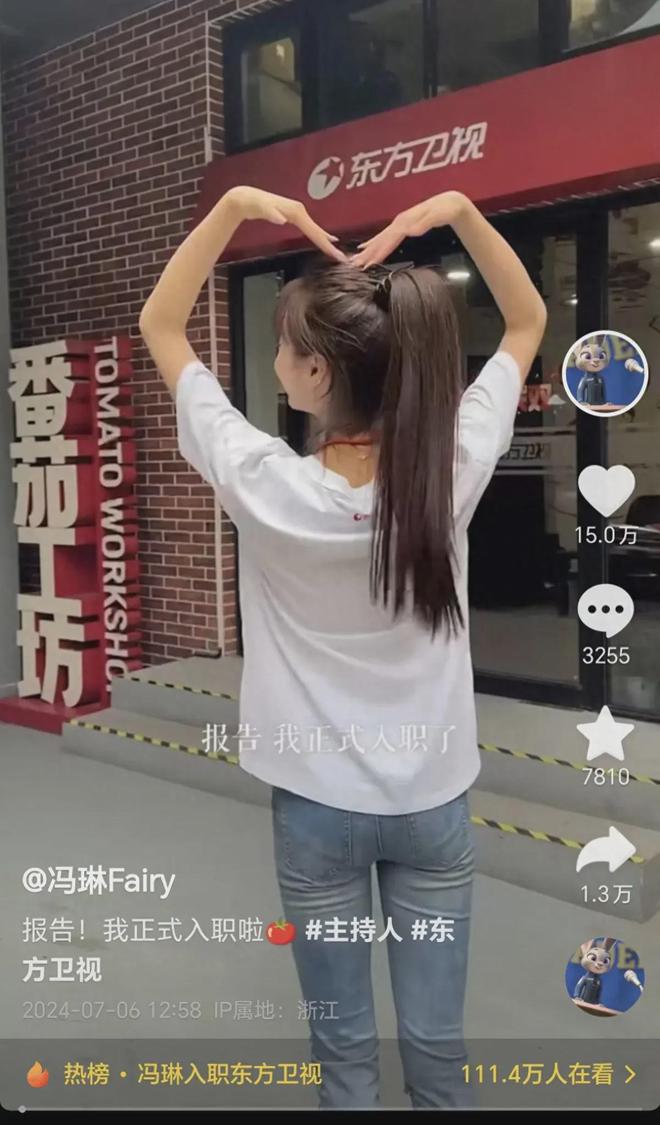The width and height of the screenshot is (660, 1125).
Task: Share this video via the arrow
Action: [606, 851]
